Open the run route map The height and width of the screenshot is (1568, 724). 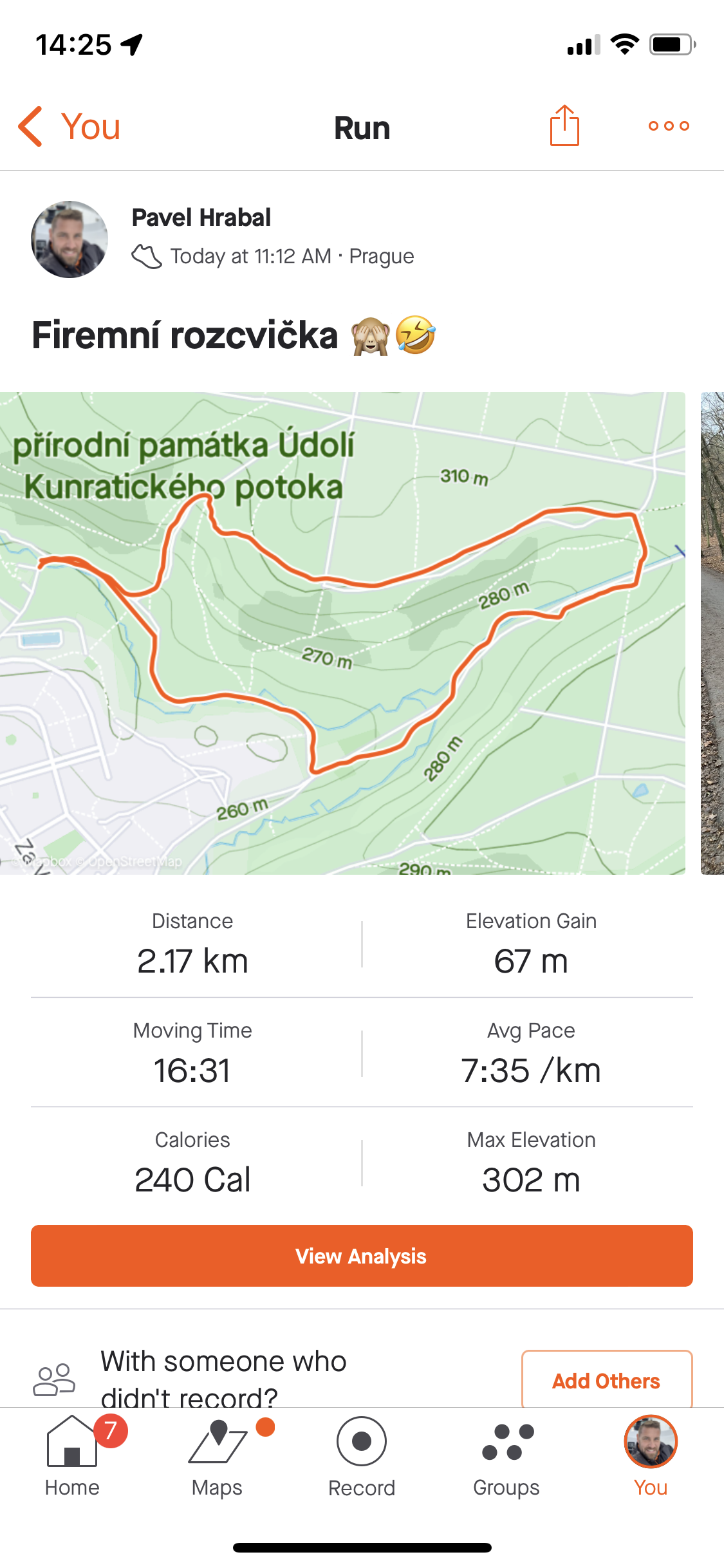[x=342, y=633]
